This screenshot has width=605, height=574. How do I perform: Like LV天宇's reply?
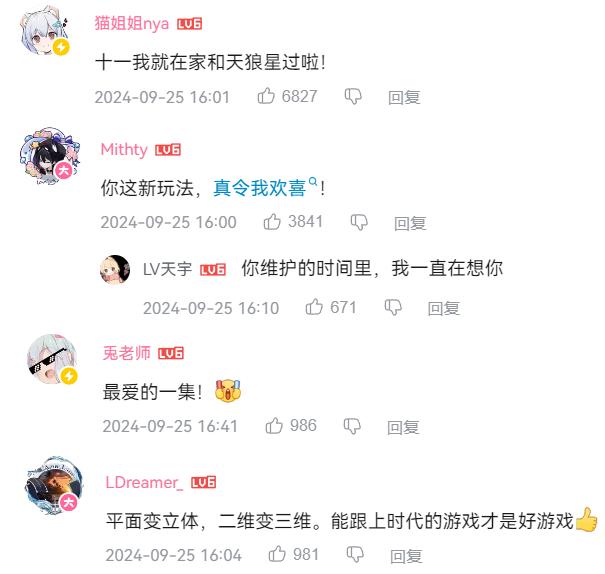pyautogui.click(x=314, y=307)
